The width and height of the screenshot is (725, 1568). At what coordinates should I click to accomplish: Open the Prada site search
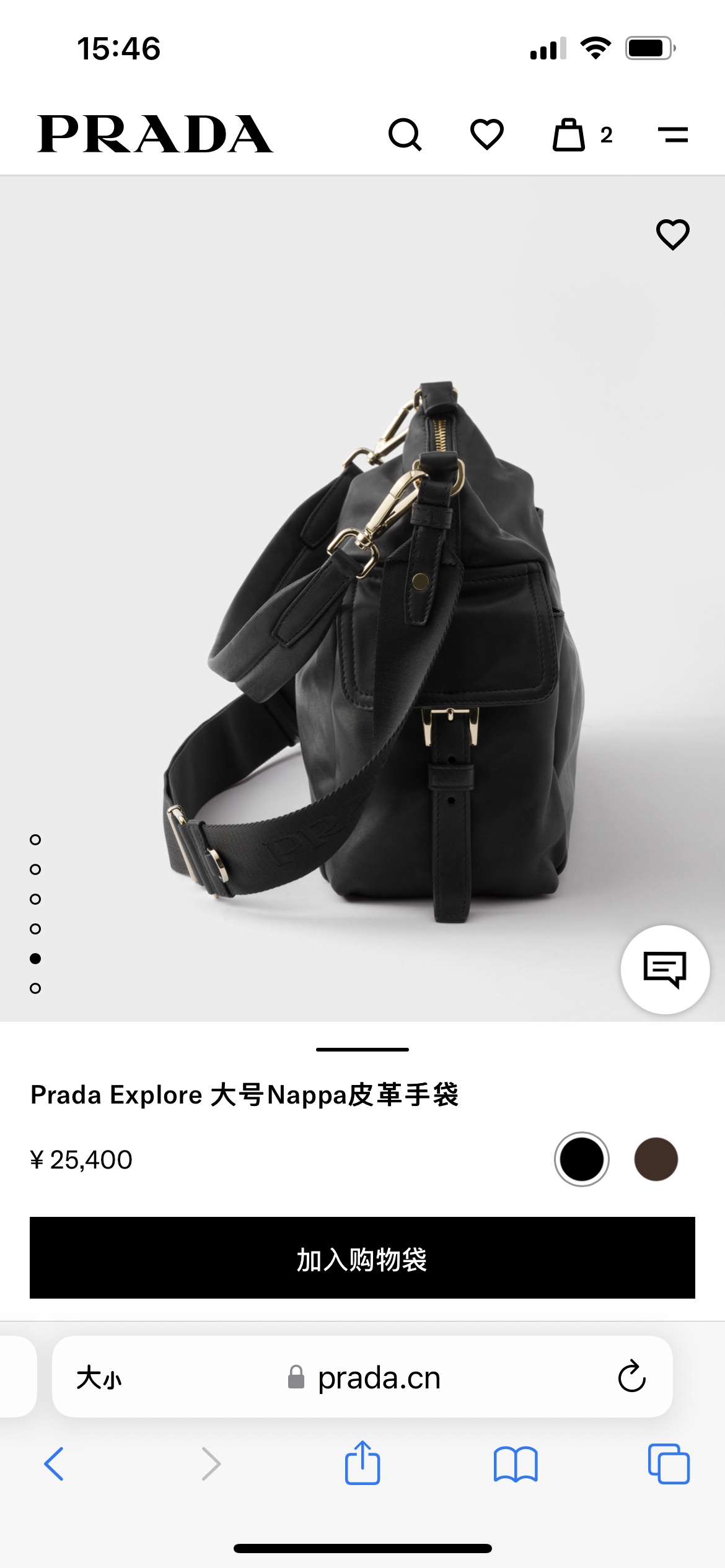(405, 134)
